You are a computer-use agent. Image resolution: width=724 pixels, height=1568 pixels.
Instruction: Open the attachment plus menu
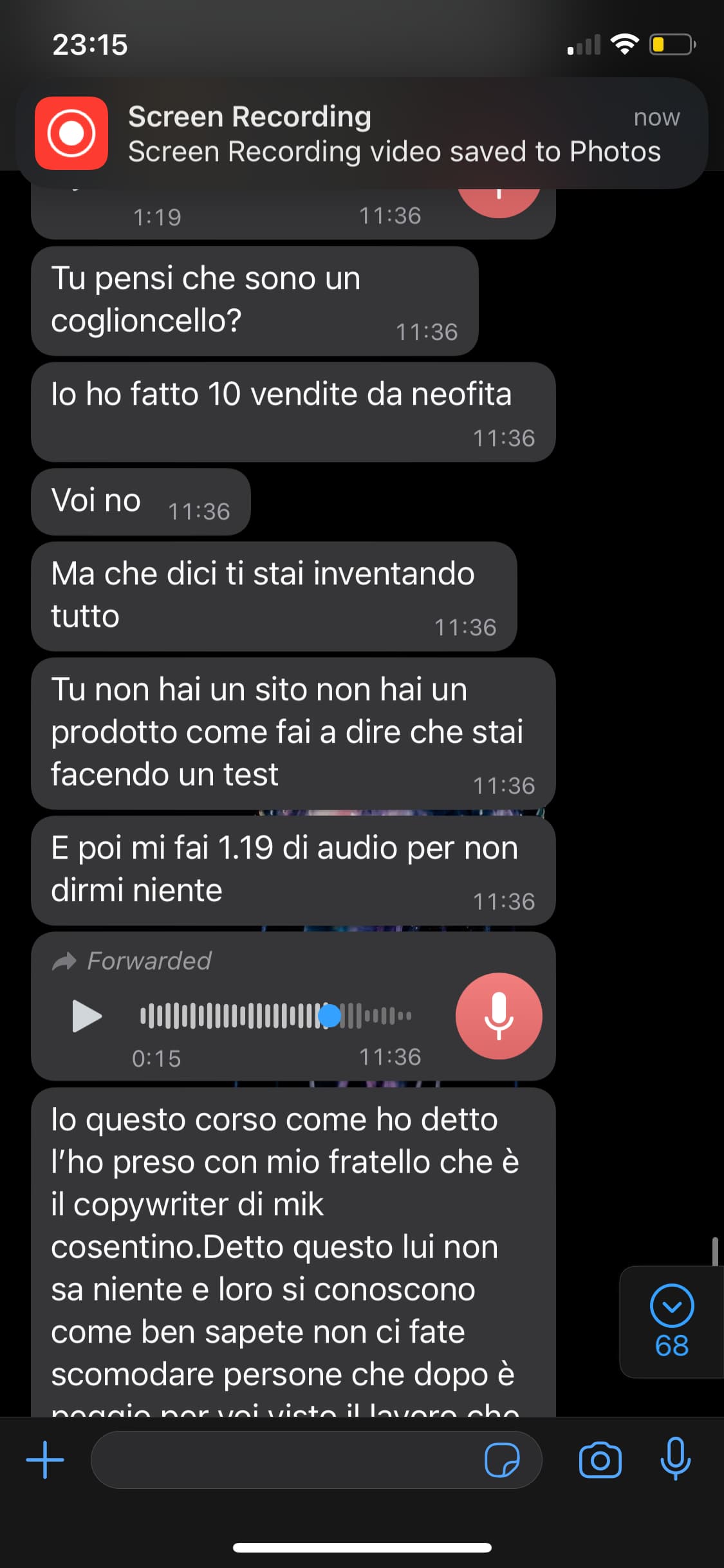tap(45, 1459)
